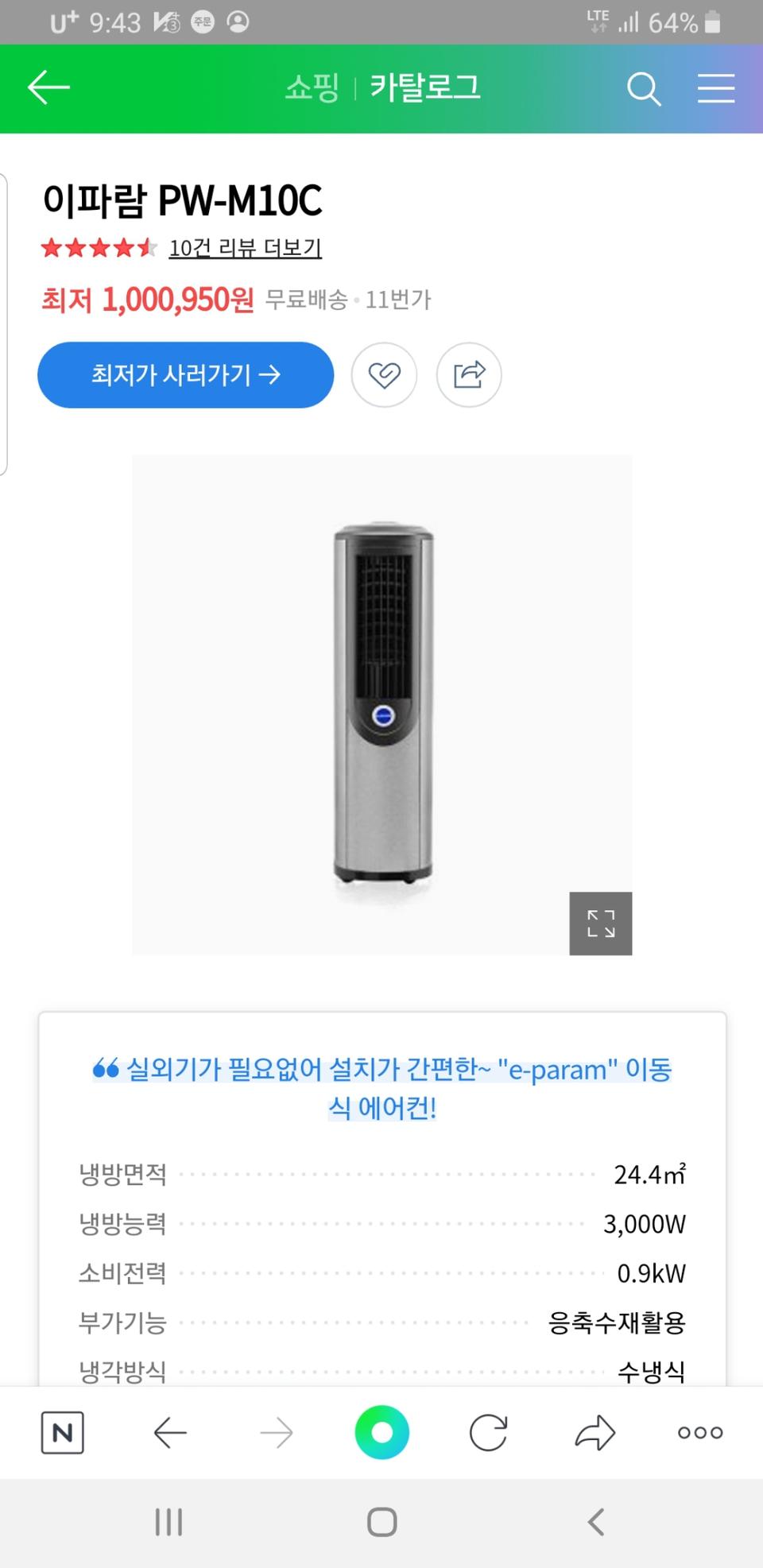763x1568 pixels.
Task: Tap the product image thumbnail
Action: click(x=381, y=703)
